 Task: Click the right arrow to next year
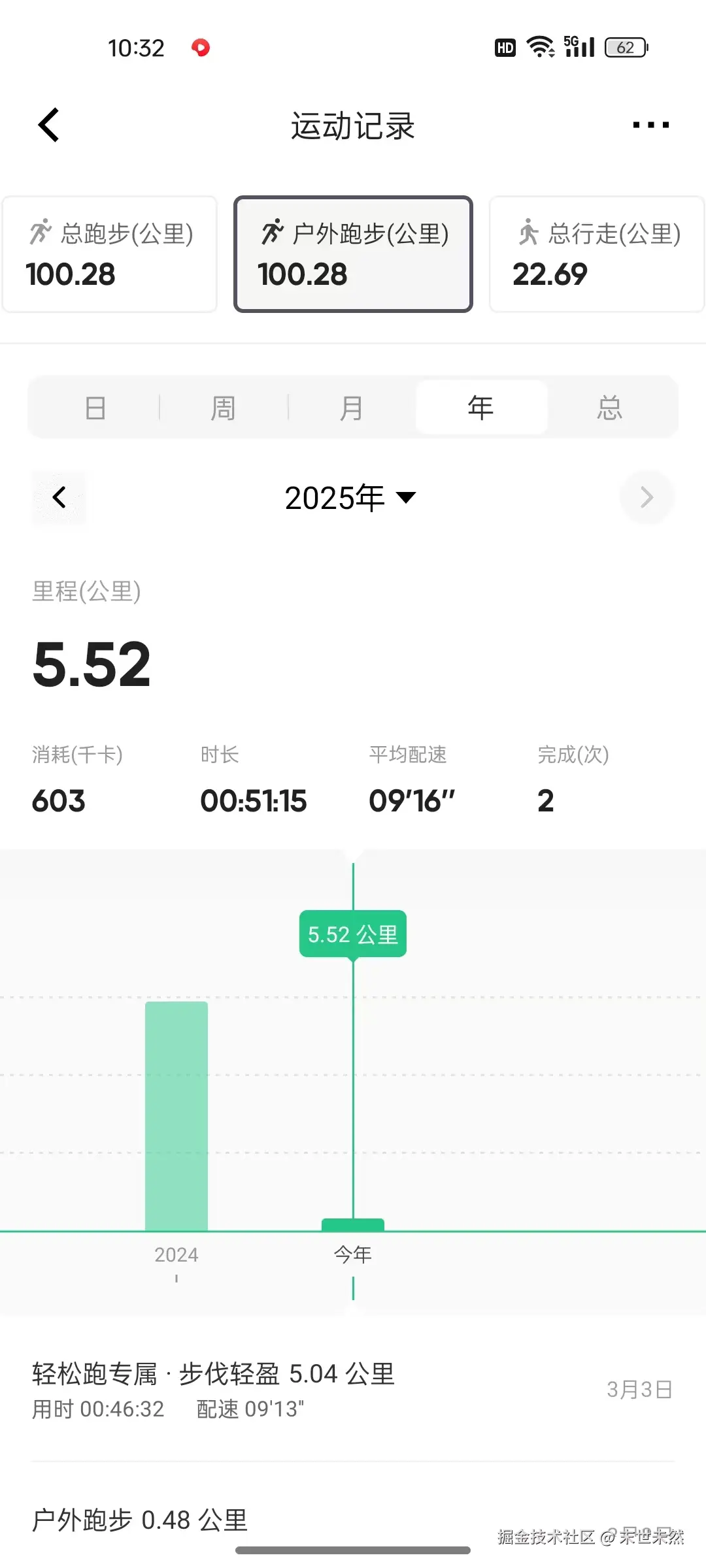click(x=647, y=497)
